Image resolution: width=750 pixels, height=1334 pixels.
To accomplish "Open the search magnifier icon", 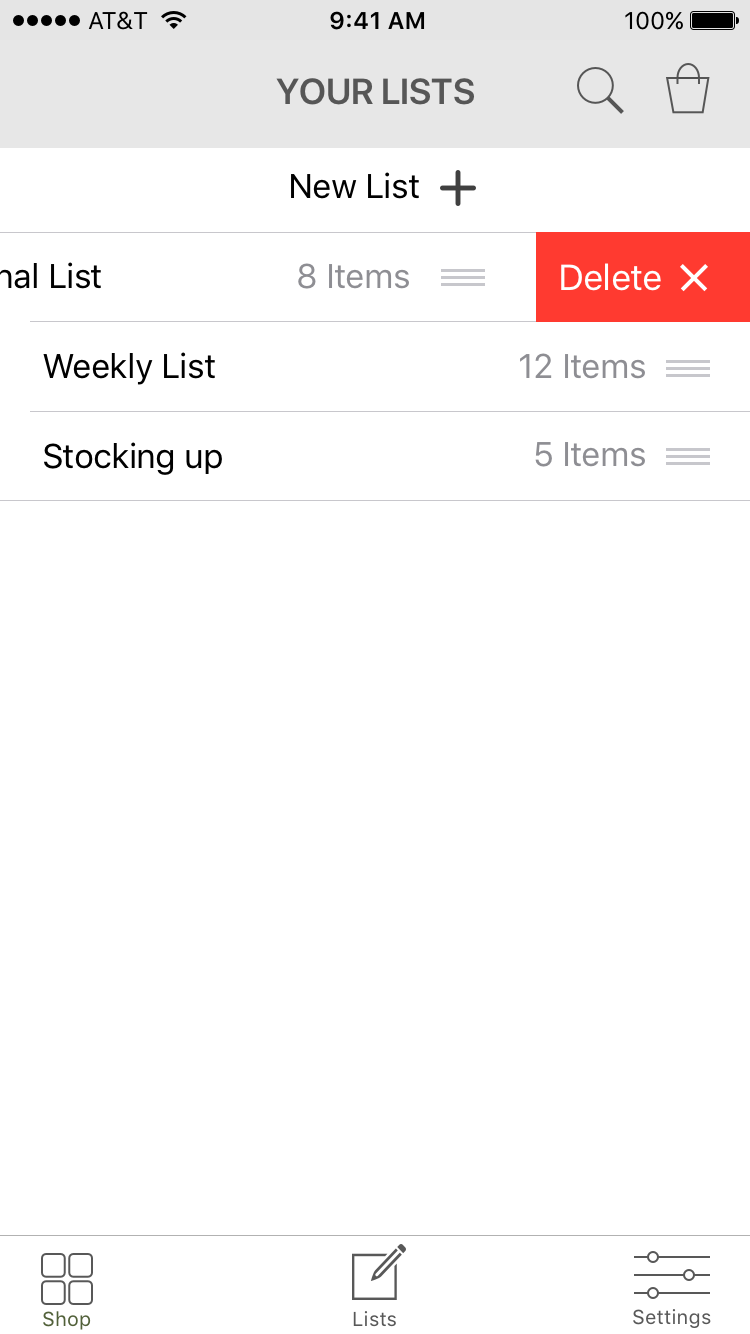I will pyautogui.click(x=600, y=91).
